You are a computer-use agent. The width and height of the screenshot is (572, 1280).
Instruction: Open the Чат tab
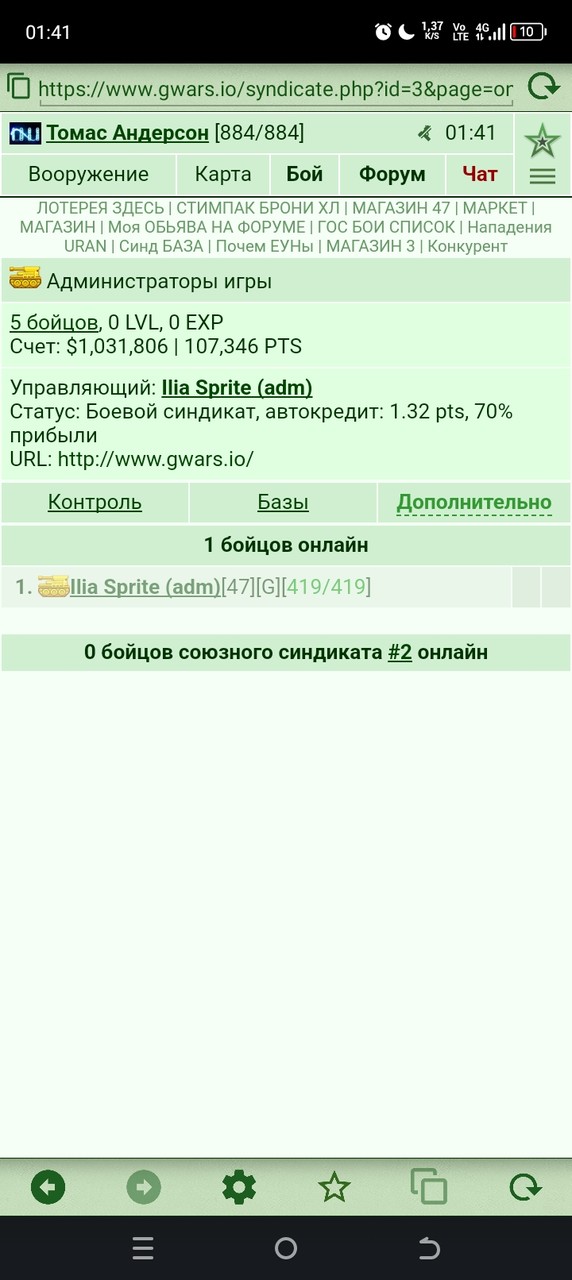coord(480,174)
